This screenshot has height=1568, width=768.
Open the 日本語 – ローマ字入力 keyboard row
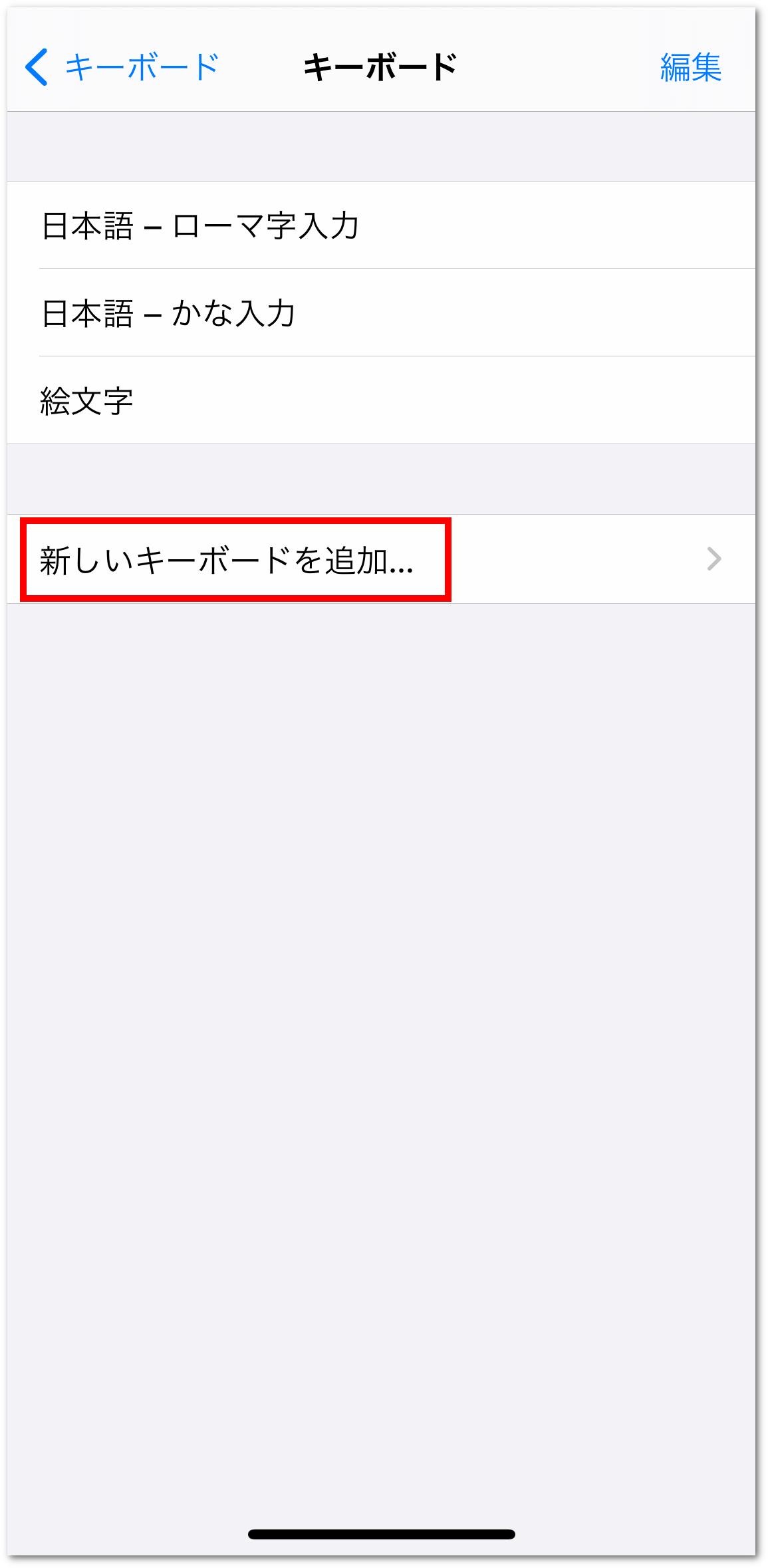[x=381, y=225]
